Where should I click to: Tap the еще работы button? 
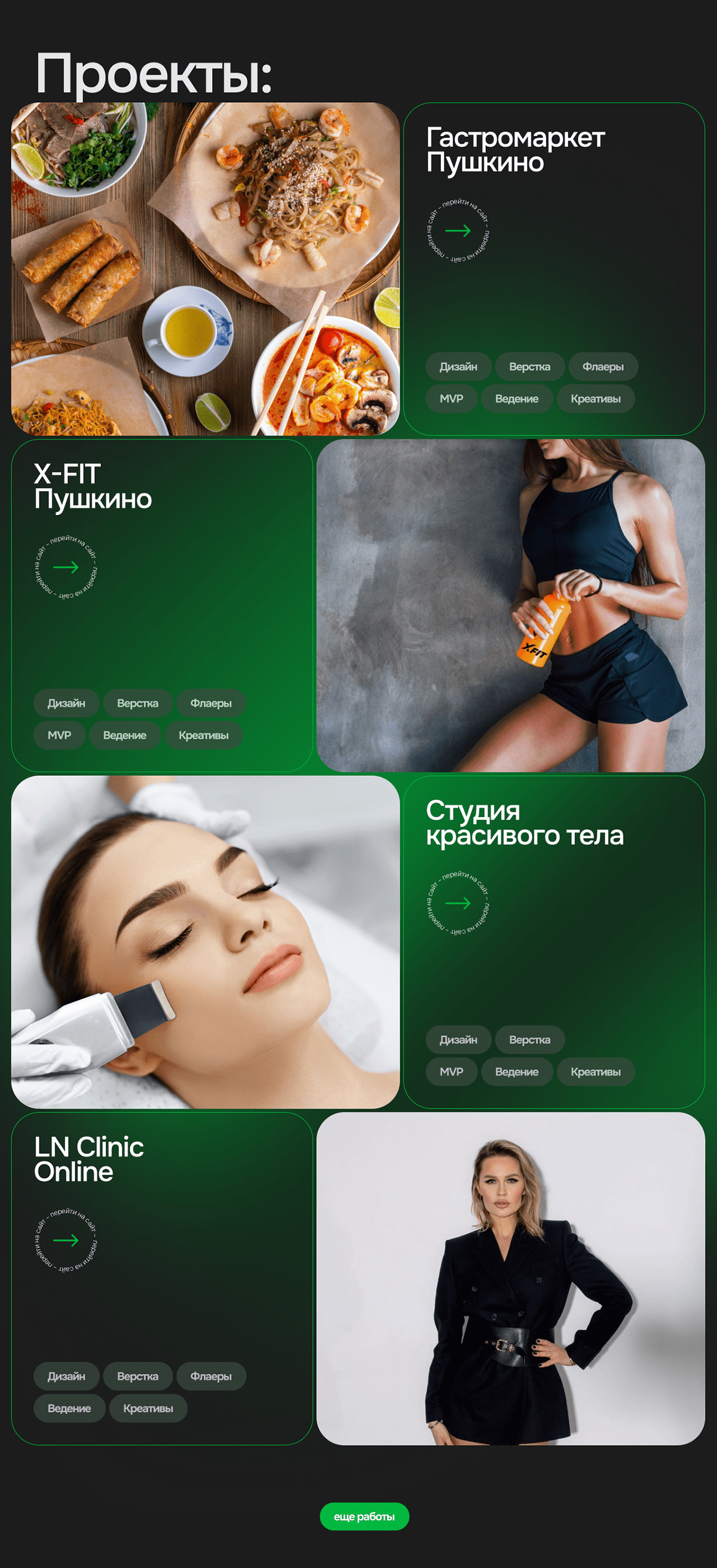(x=364, y=1516)
